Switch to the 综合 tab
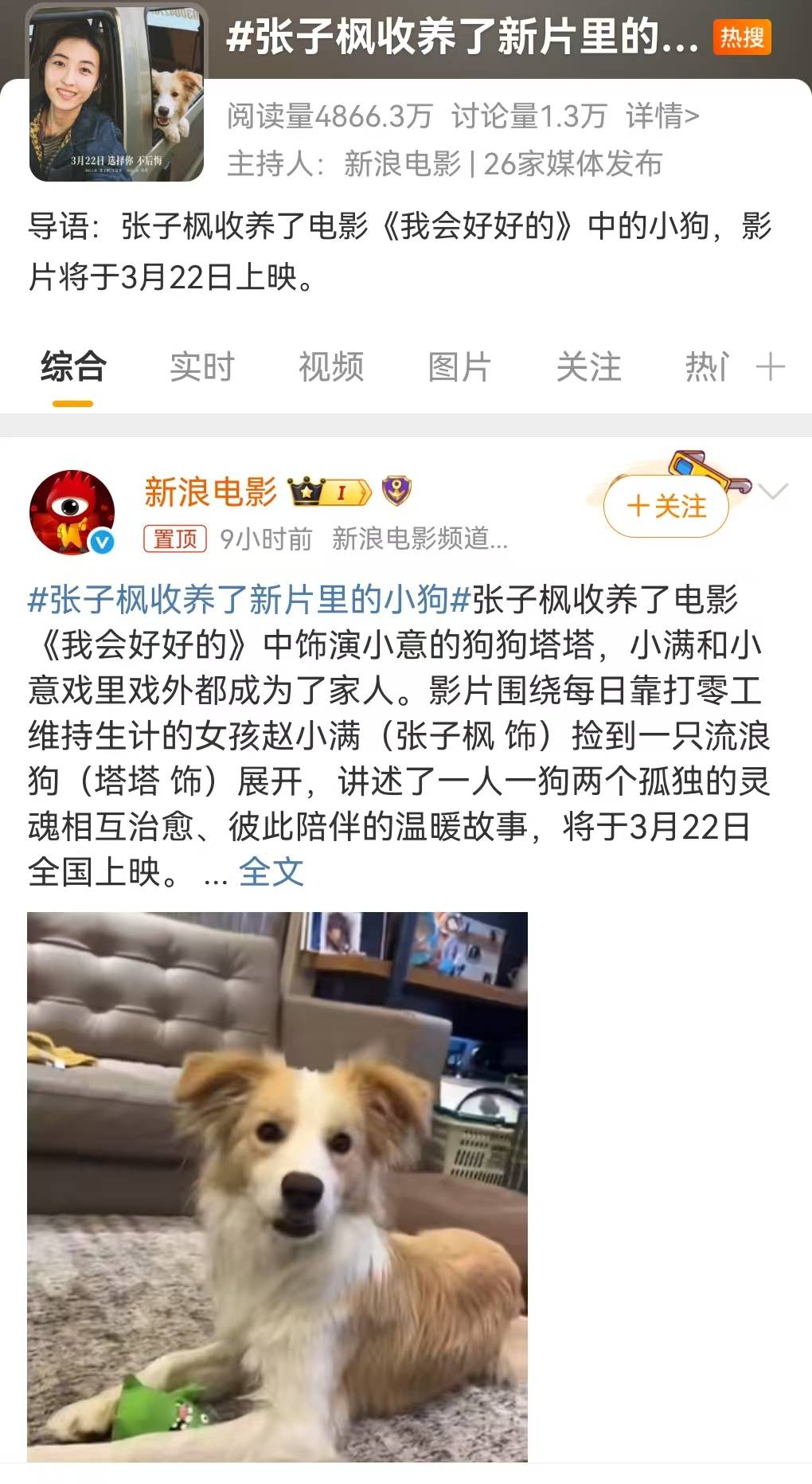 pyautogui.click(x=73, y=367)
